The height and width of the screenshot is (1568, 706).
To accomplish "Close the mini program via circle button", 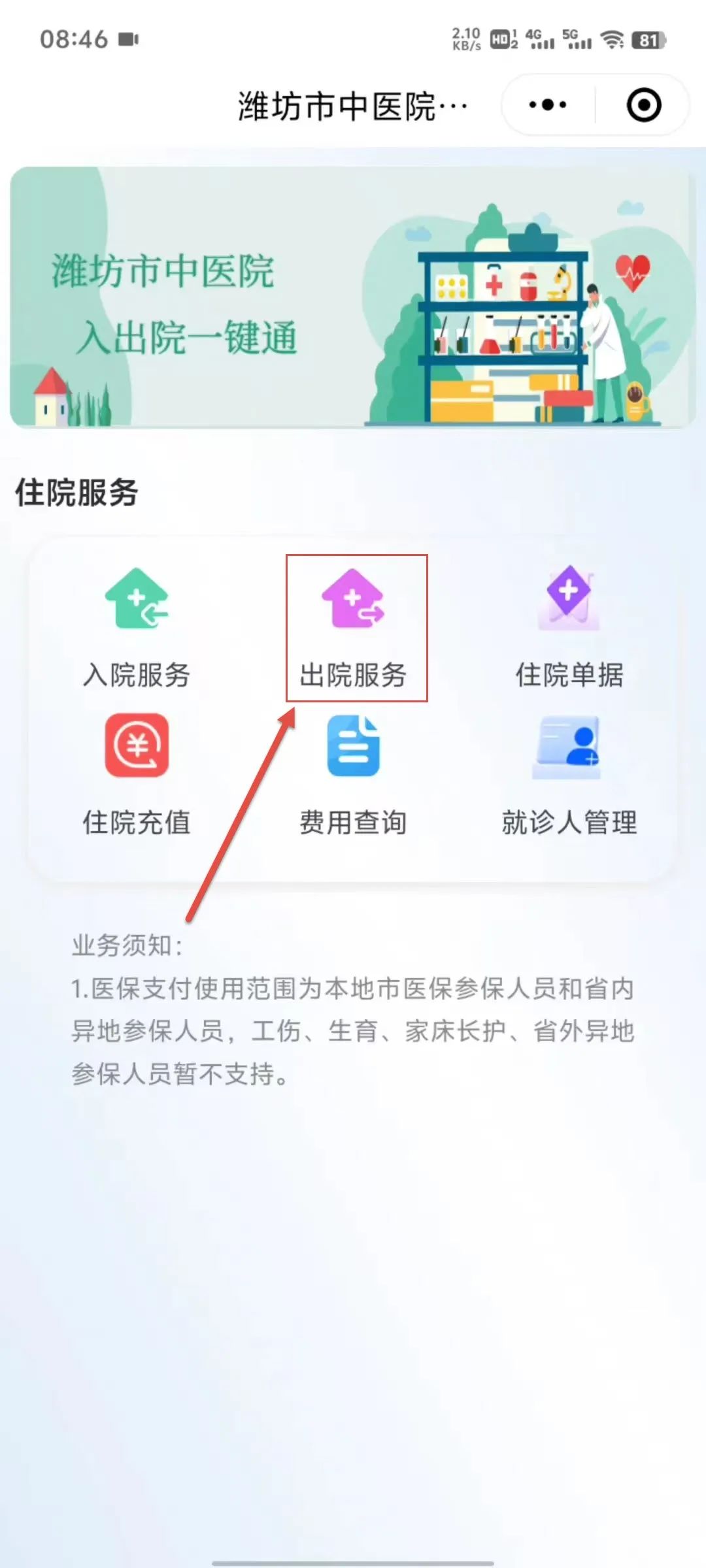I will click(x=643, y=105).
